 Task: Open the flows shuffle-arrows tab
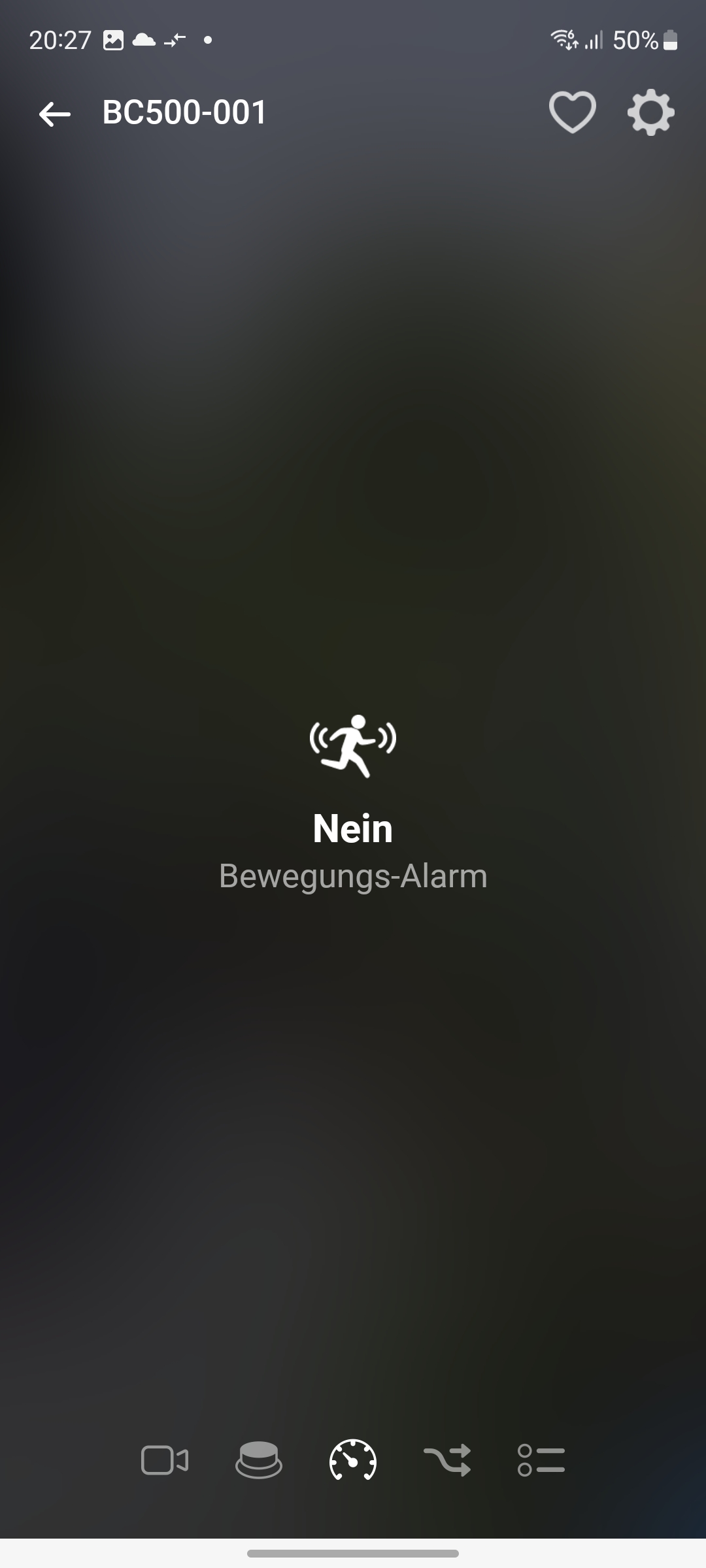tap(447, 1460)
